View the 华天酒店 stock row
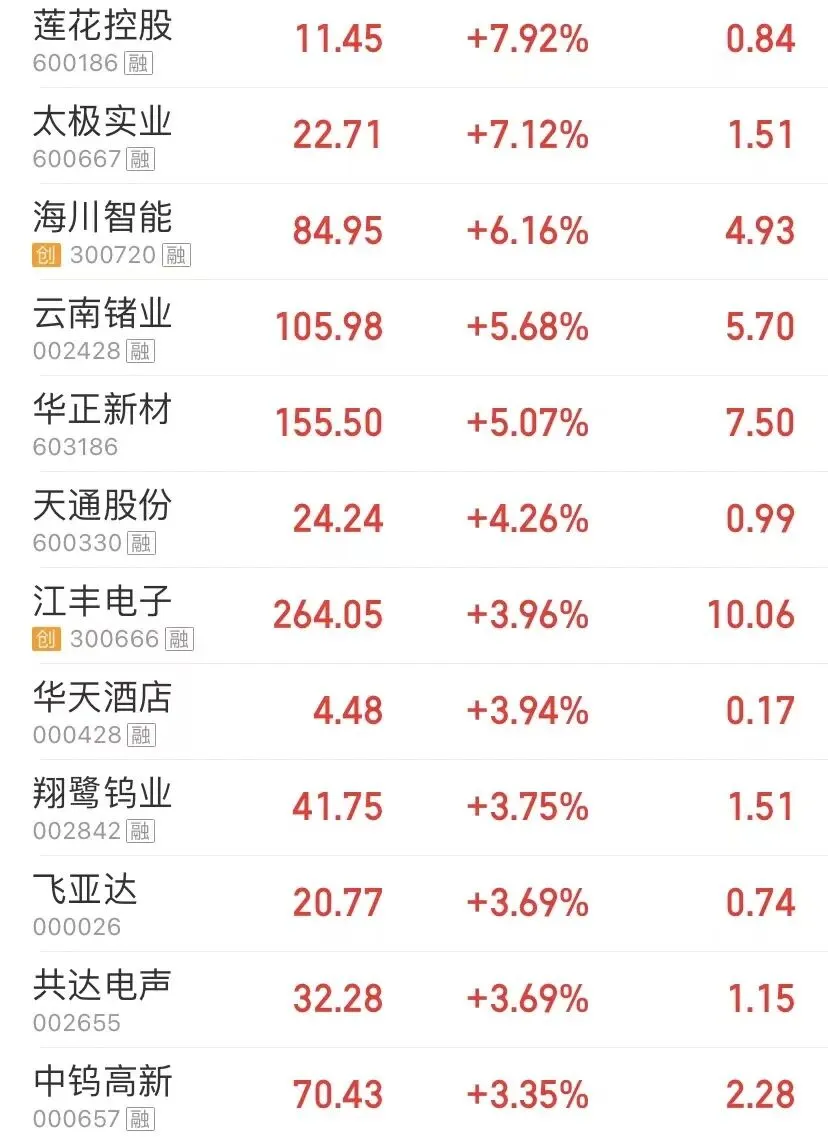828x1137 pixels. (x=414, y=711)
